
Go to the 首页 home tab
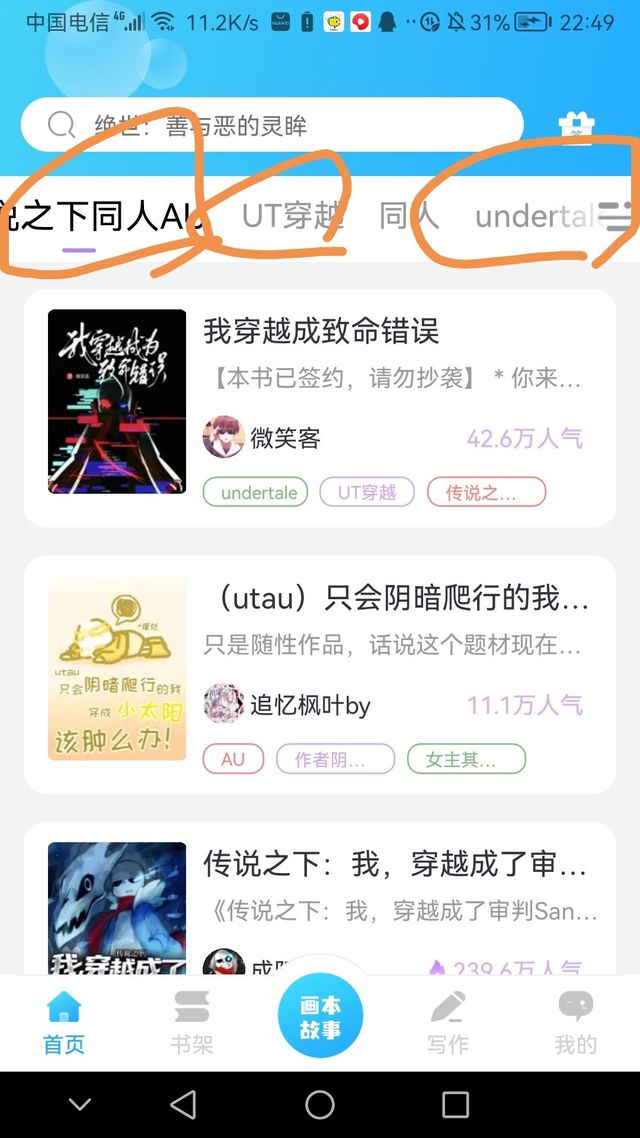[64, 1022]
